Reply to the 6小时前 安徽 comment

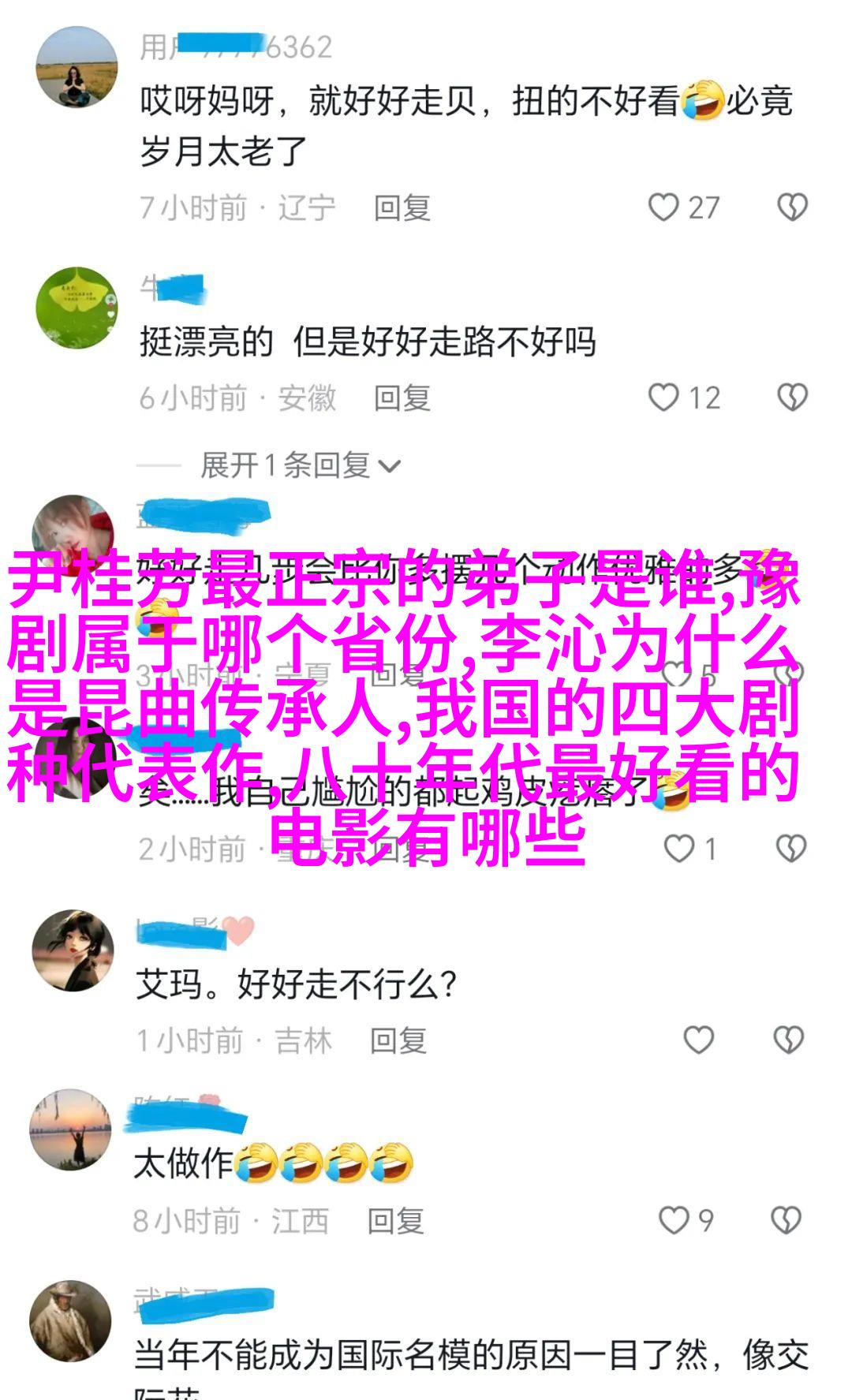[x=402, y=398]
